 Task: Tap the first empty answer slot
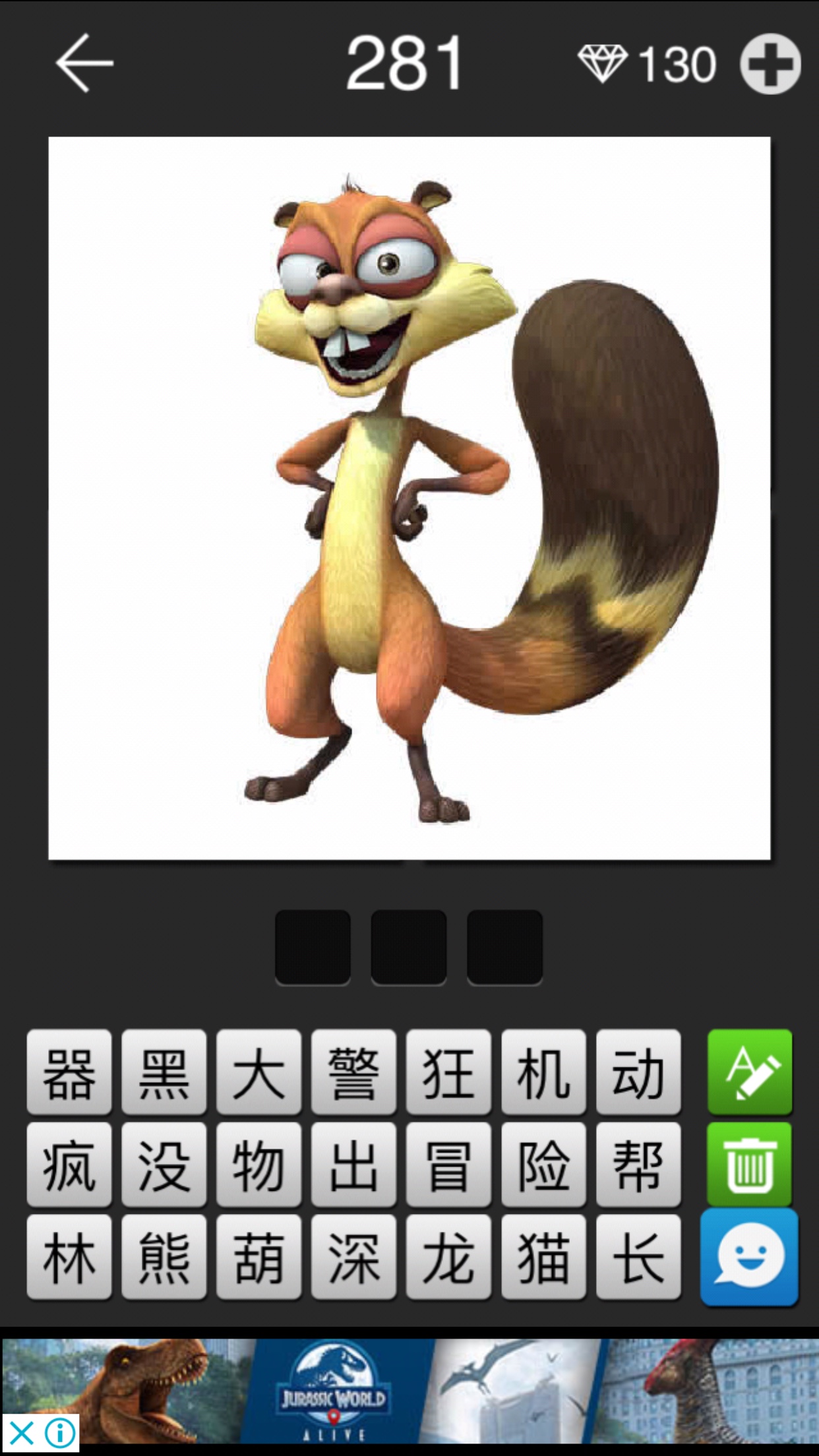point(313,948)
